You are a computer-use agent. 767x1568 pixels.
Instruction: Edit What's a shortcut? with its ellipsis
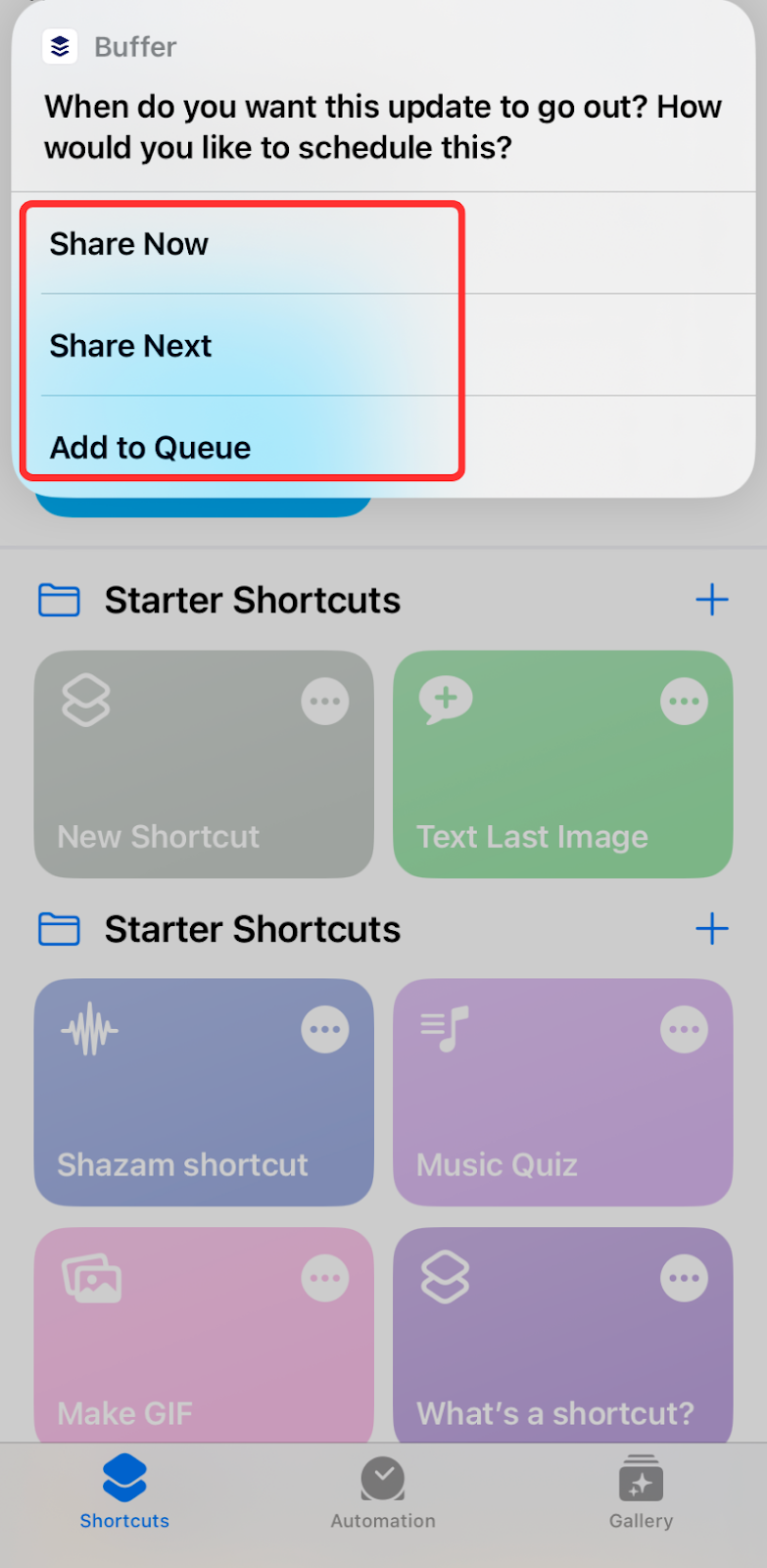click(684, 1279)
